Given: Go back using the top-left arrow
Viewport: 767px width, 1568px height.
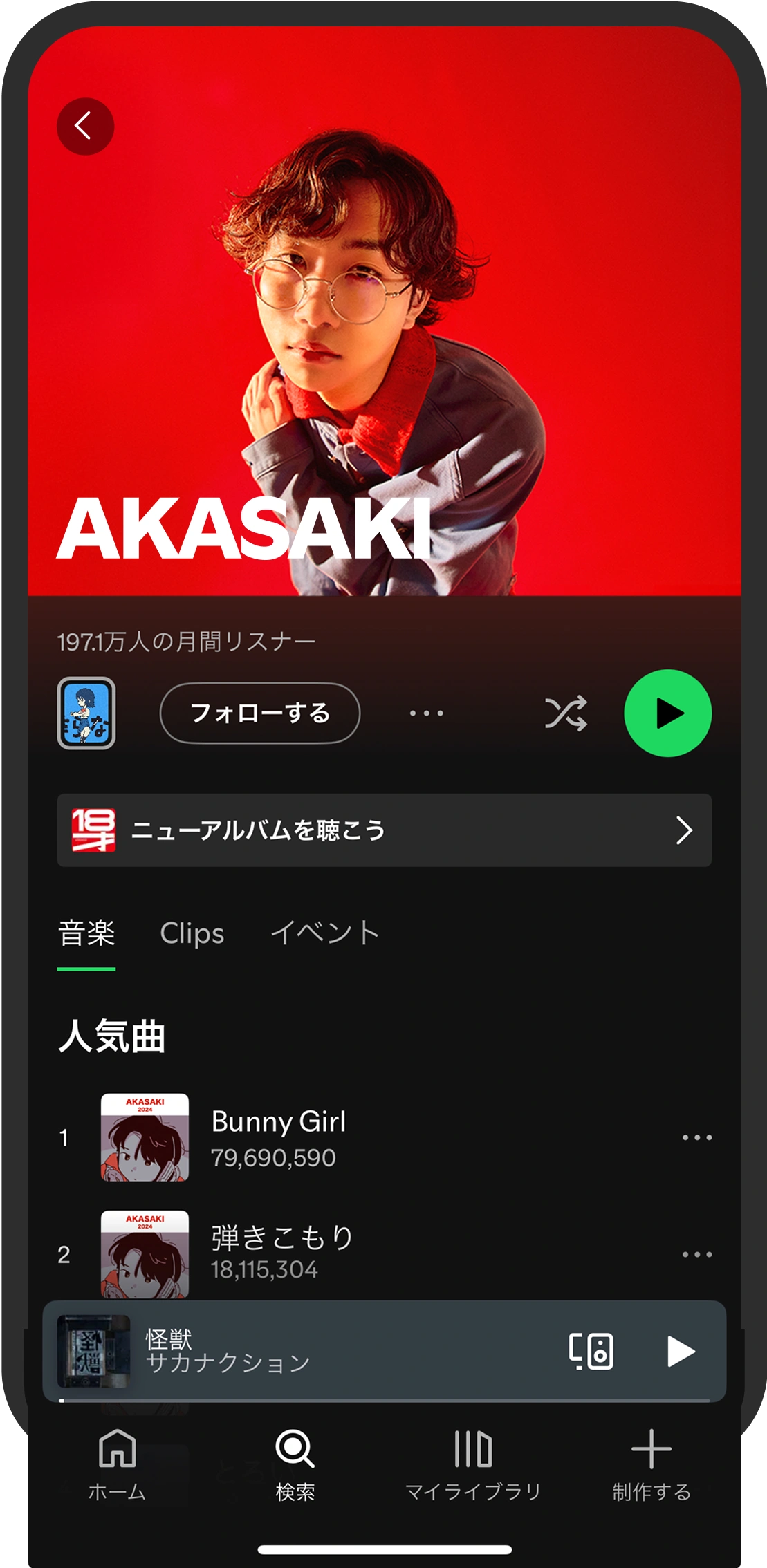Looking at the screenshot, I should click(x=85, y=127).
